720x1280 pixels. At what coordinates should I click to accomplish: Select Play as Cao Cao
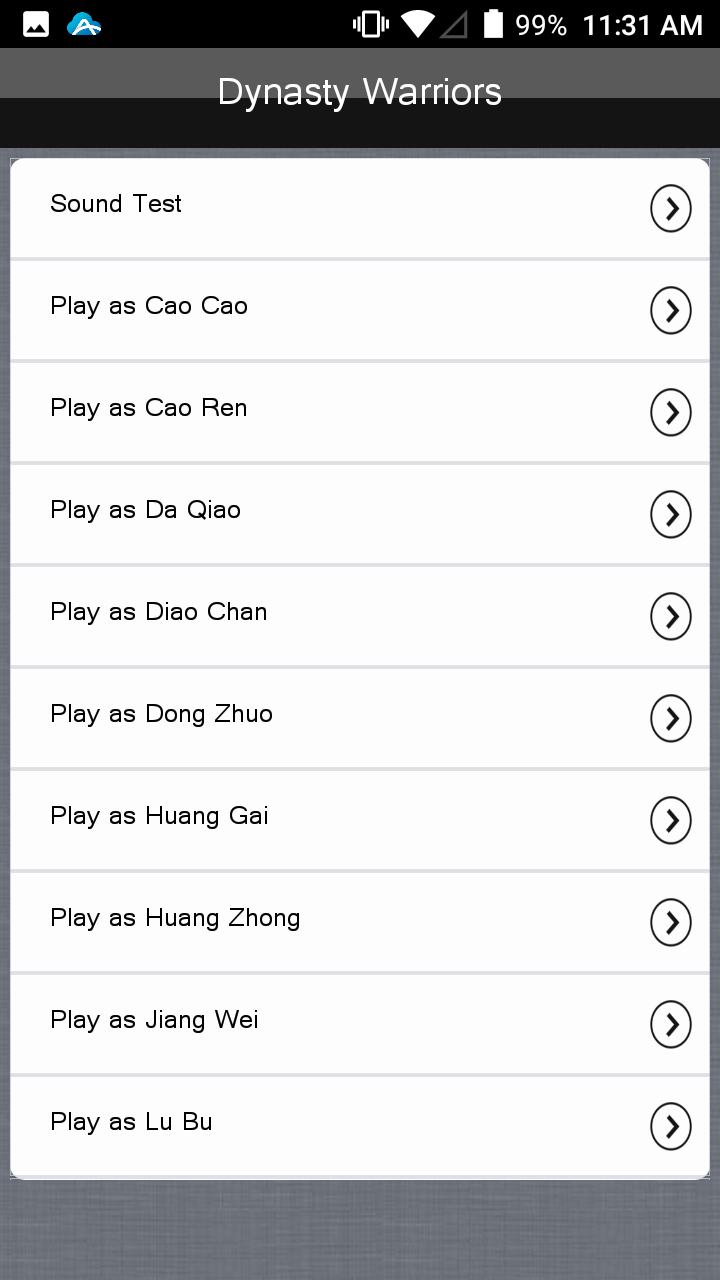coord(360,310)
